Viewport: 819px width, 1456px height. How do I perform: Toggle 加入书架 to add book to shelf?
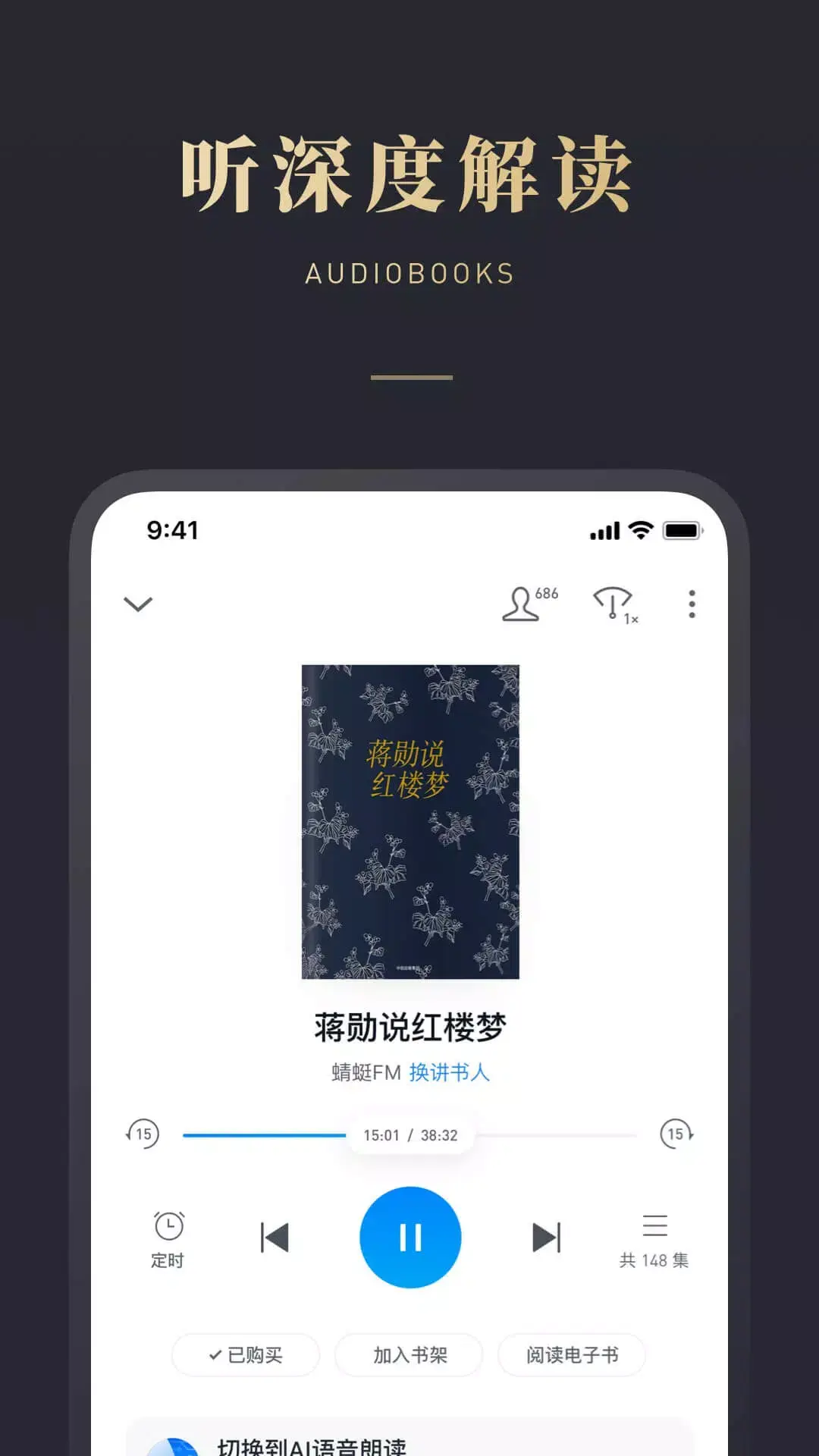coord(409,1355)
